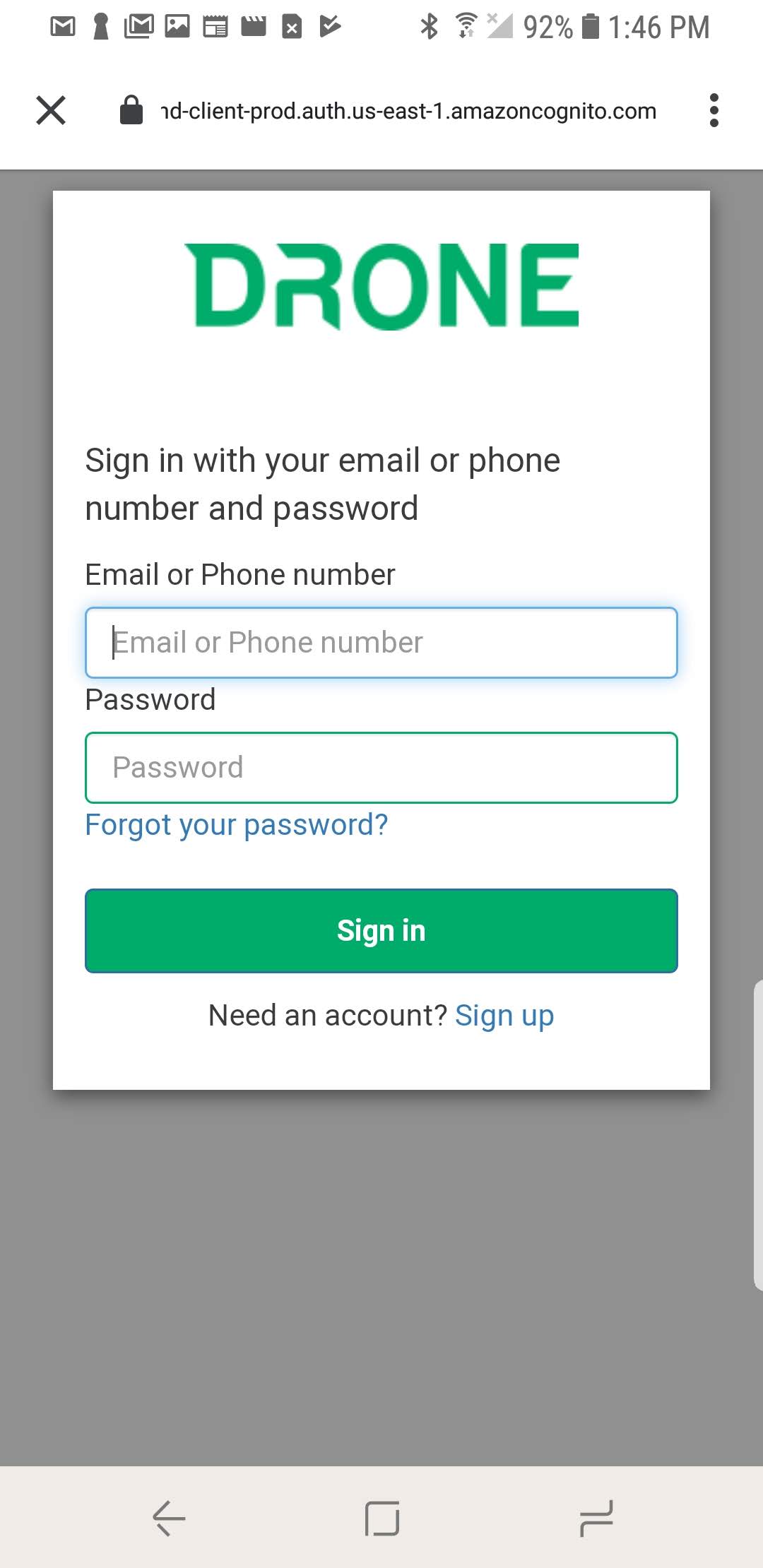Open the browser overflow menu
763x1568 pixels.
(714, 110)
